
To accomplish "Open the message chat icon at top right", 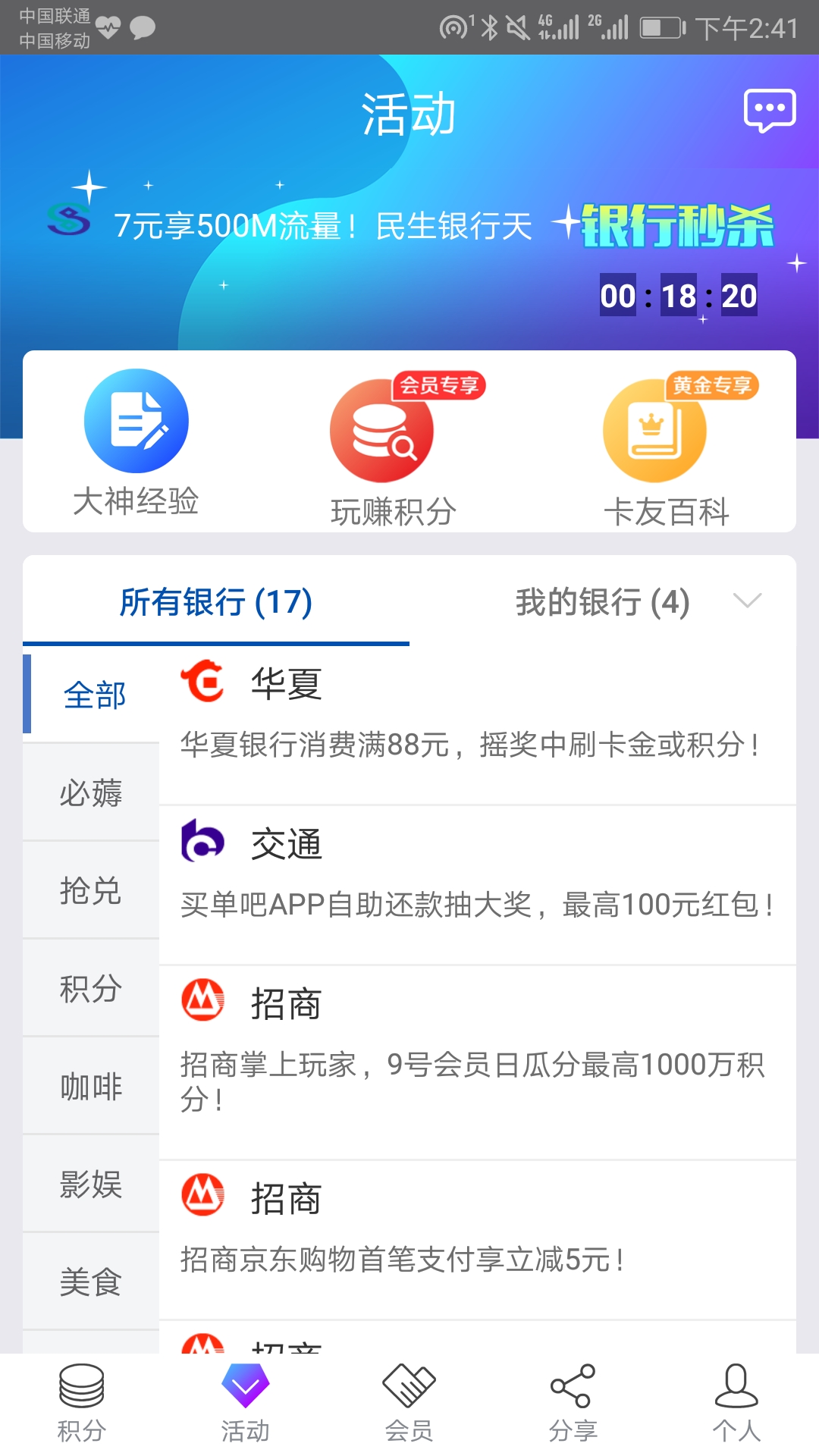I will pyautogui.click(x=770, y=110).
